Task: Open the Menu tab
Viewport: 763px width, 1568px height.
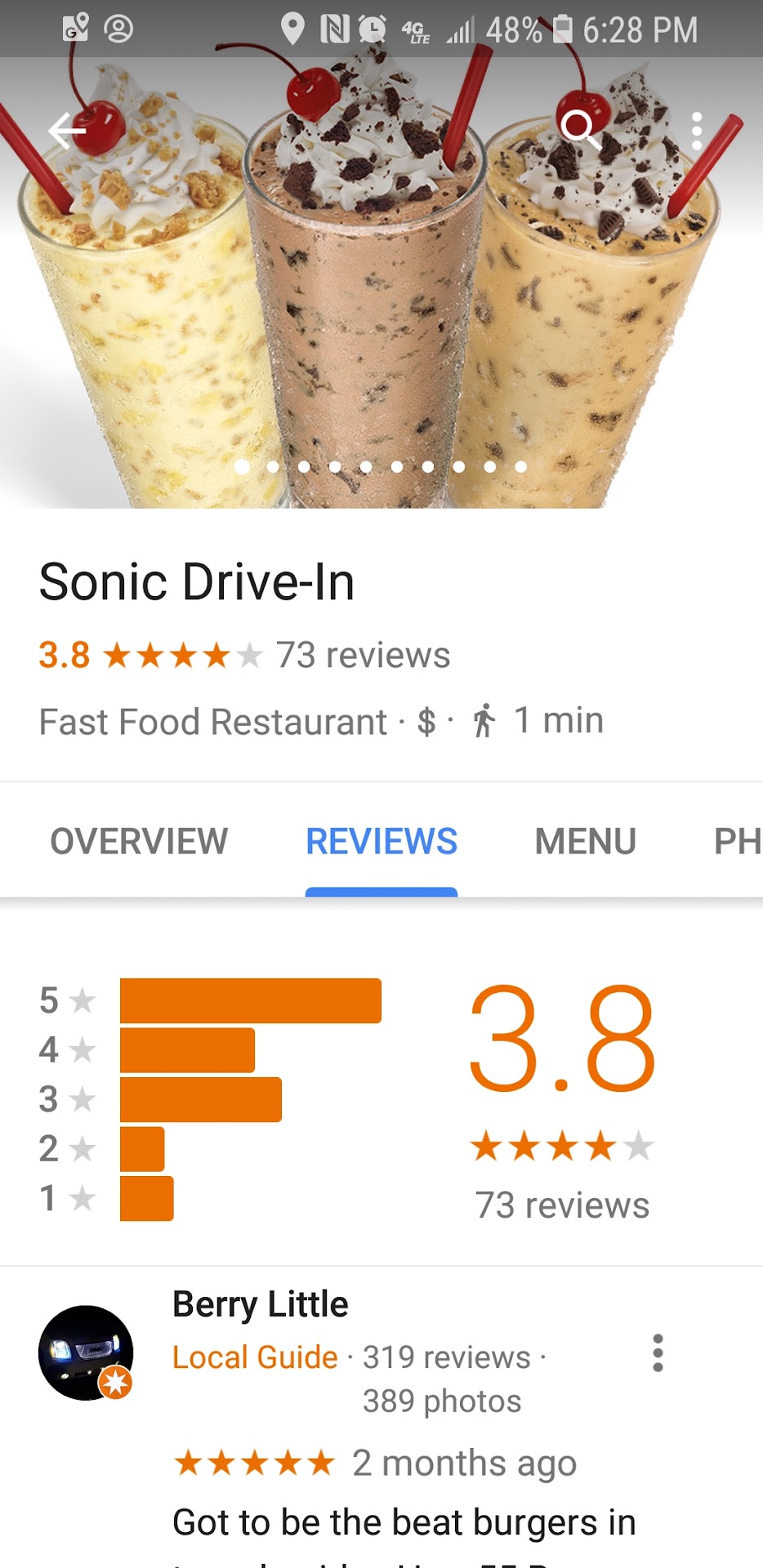Action: coord(585,841)
